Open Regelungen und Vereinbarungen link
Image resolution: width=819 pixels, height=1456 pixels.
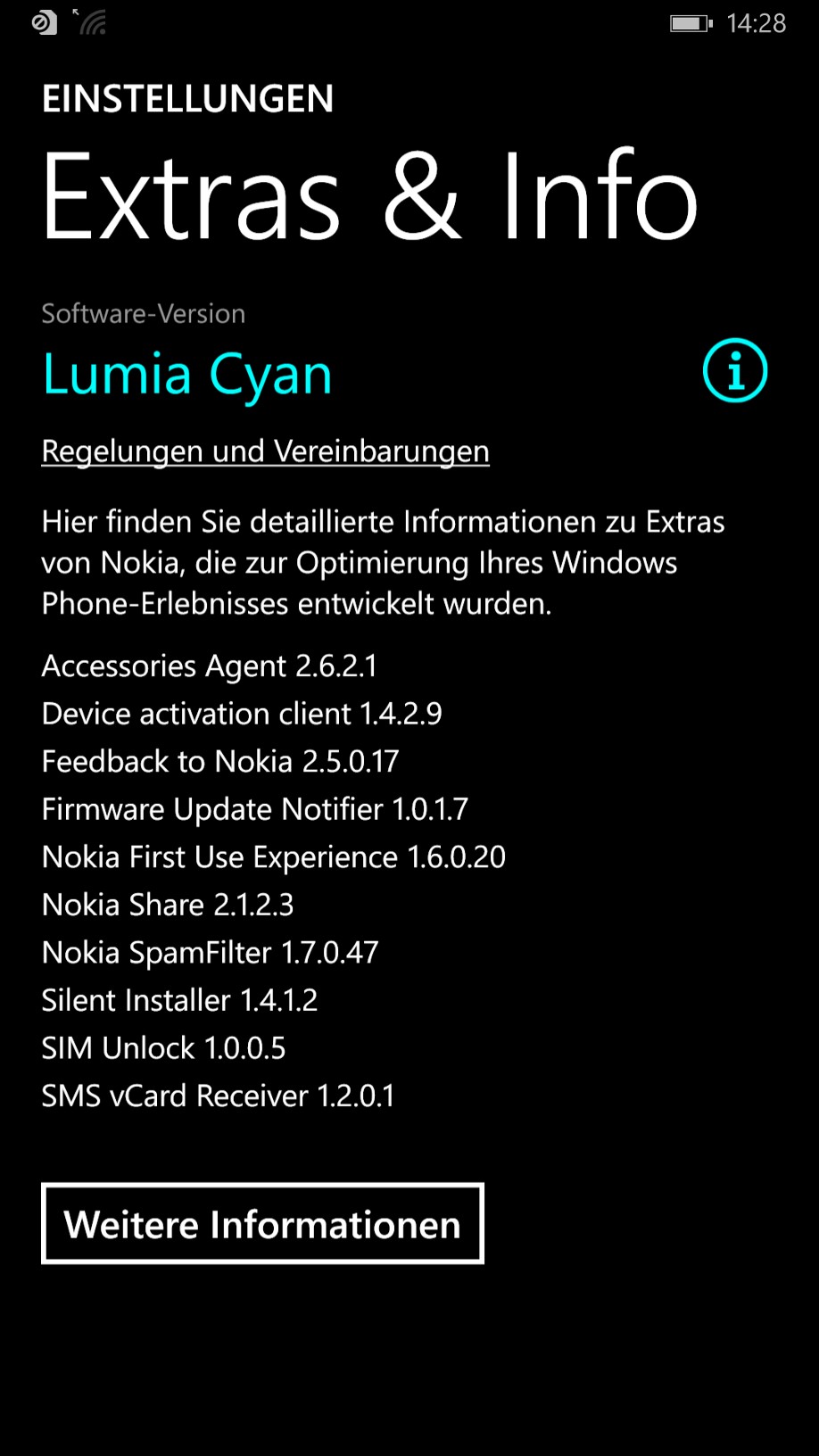pos(265,451)
